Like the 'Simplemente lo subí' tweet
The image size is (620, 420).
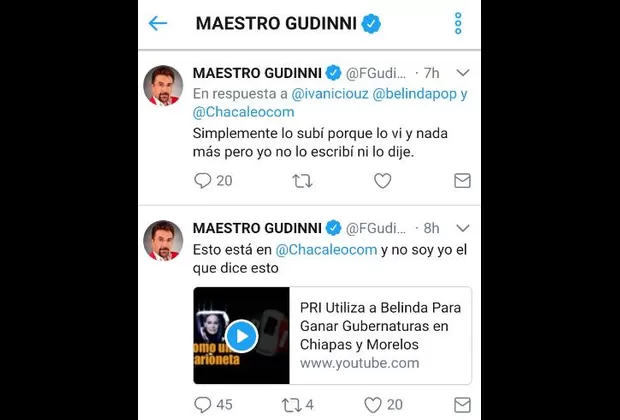(382, 181)
